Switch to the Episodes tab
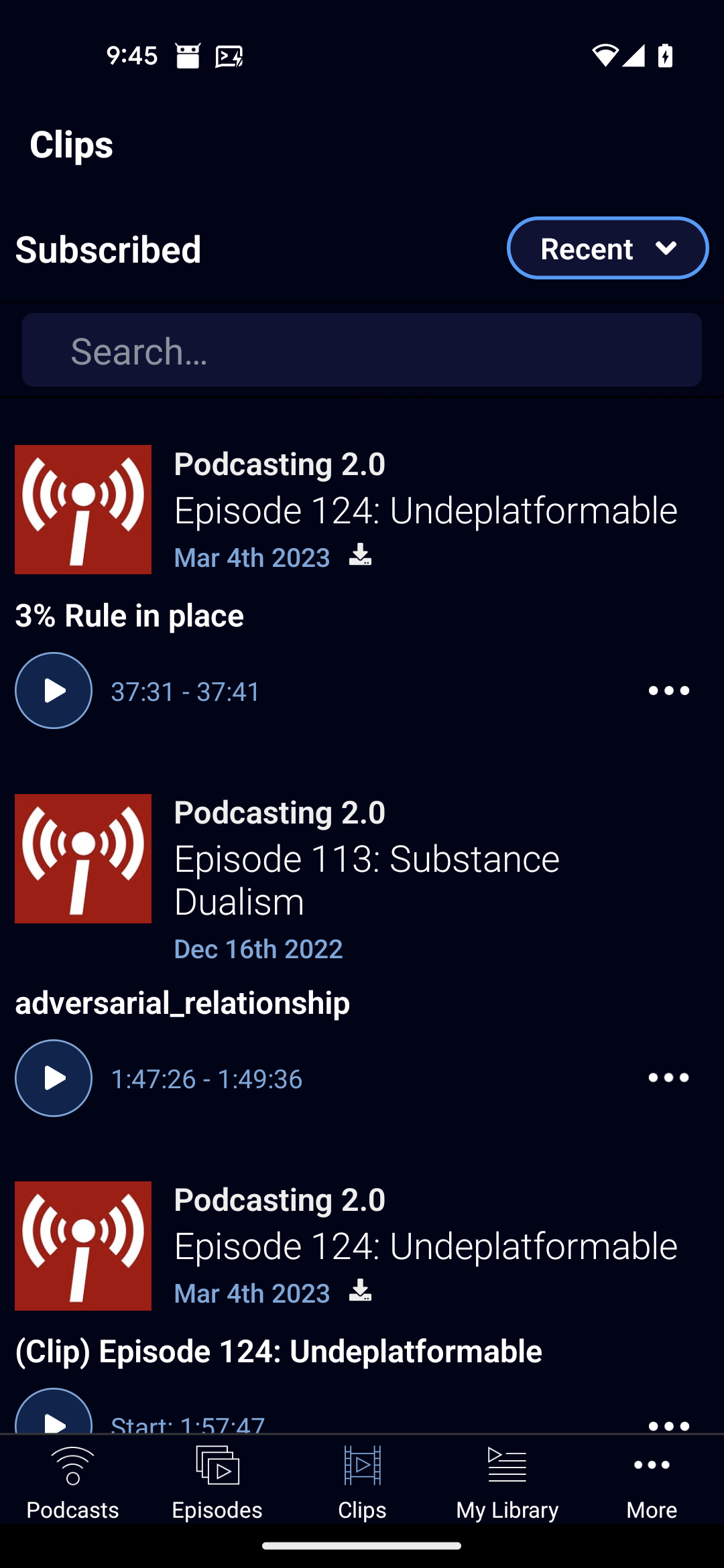Image resolution: width=724 pixels, height=1568 pixels. [216, 1481]
